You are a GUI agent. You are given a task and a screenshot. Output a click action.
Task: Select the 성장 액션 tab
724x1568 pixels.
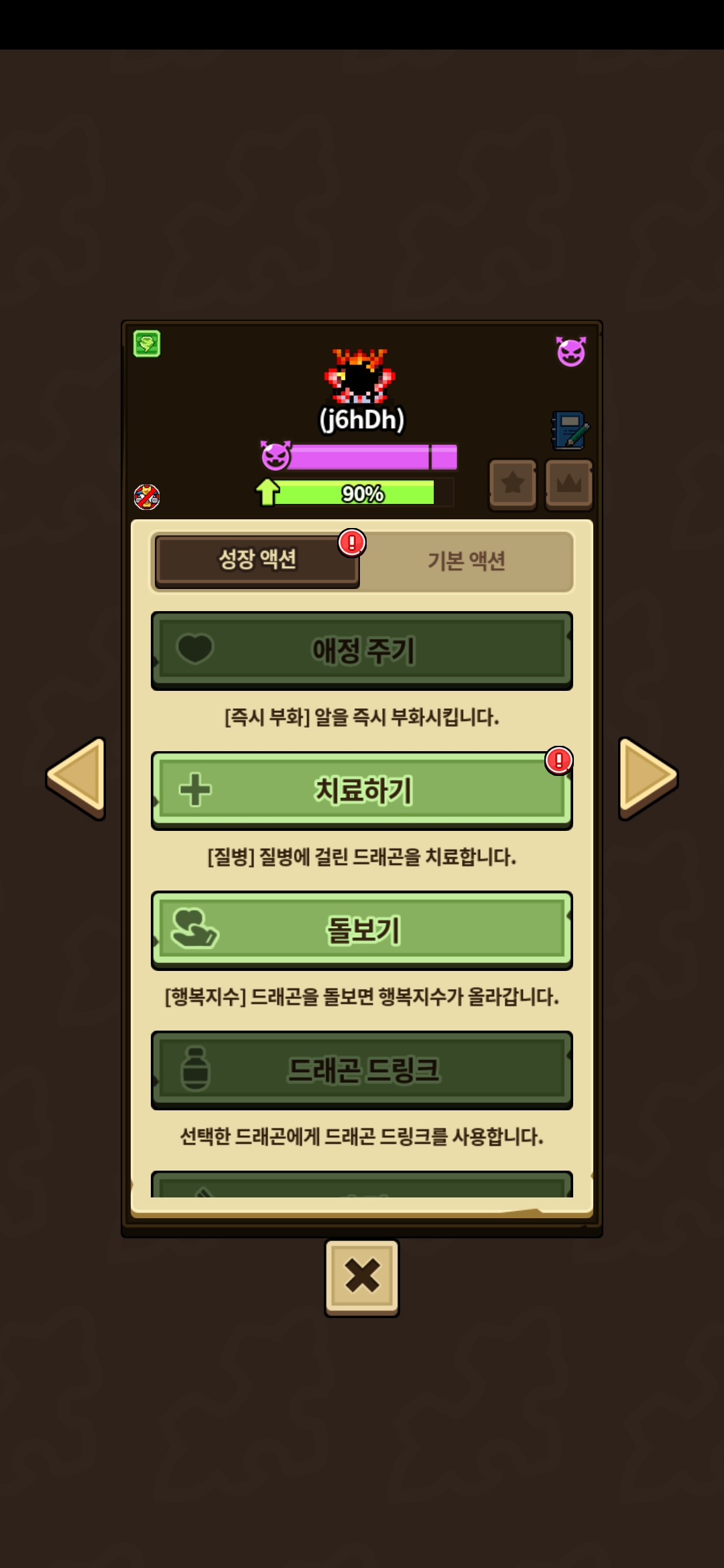click(257, 560)
